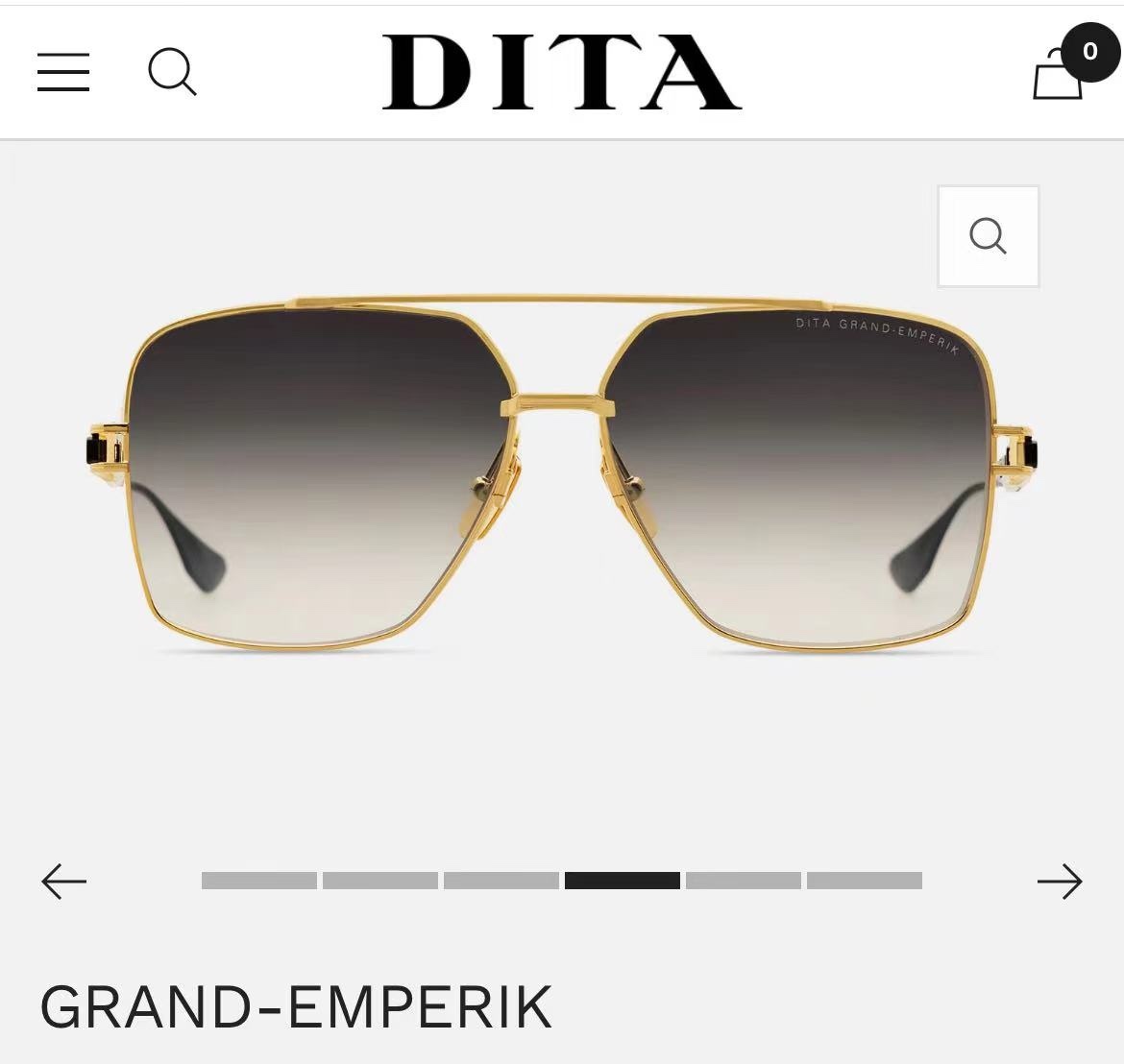Jump to sixth image indicator

pyautogui.click(x=864, y=881)
